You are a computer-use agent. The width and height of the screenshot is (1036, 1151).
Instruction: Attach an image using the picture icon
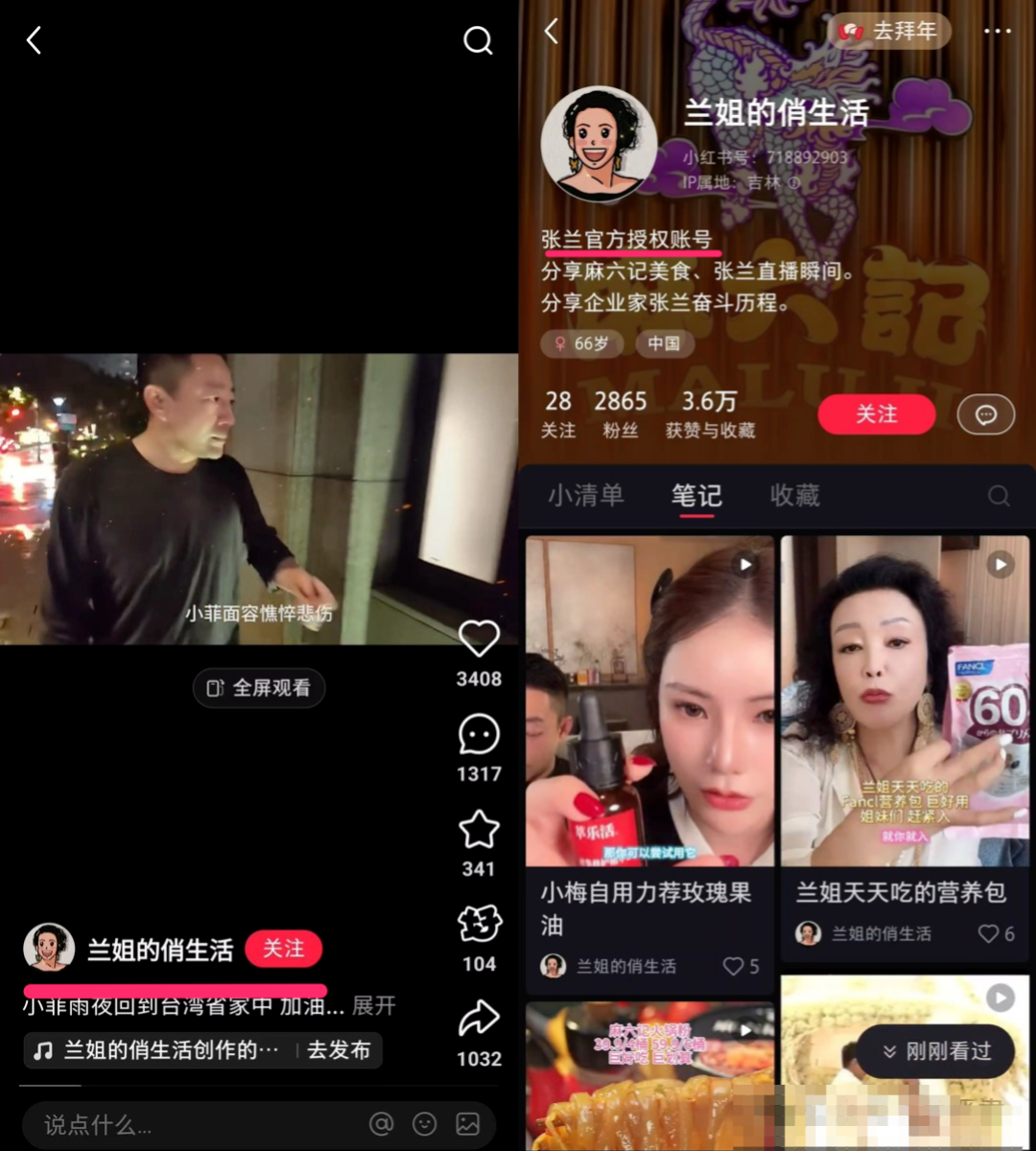point(468,1124)
